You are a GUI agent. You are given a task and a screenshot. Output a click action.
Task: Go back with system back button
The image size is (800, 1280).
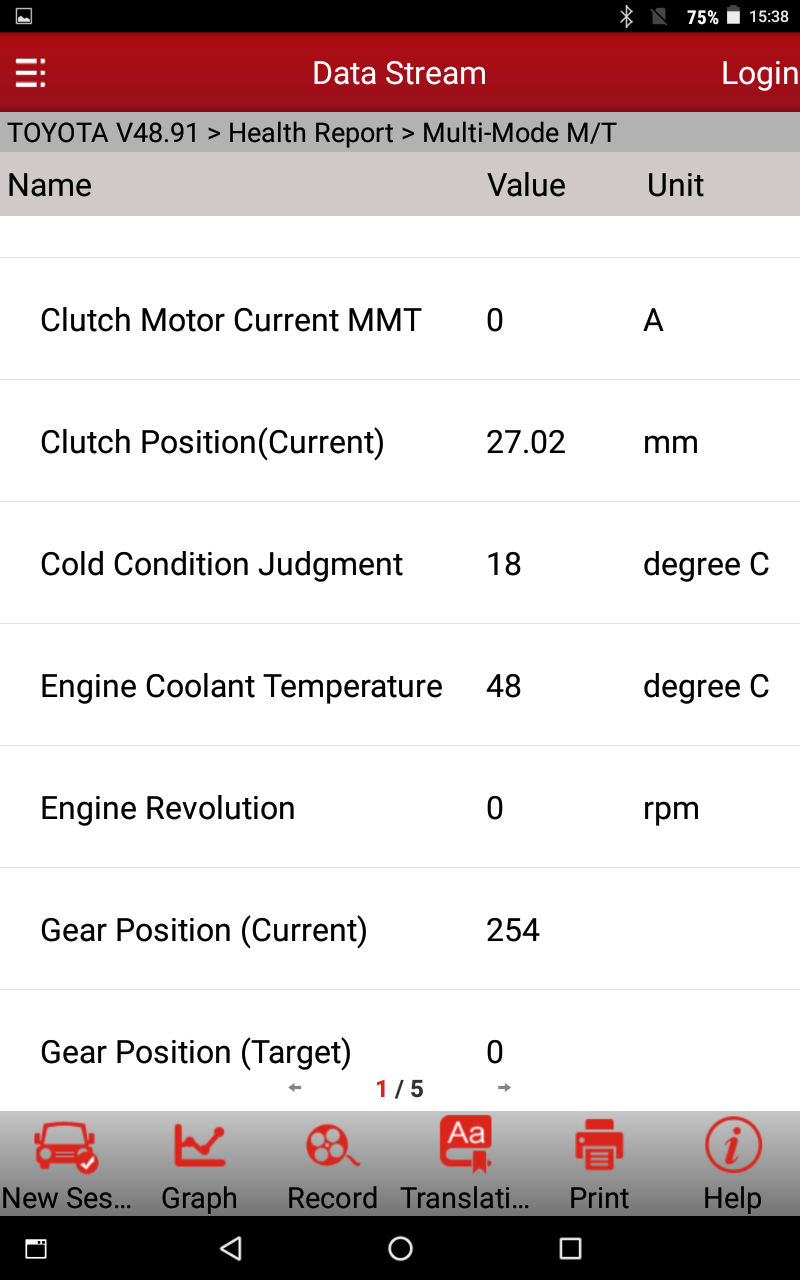coord(231,1248)
